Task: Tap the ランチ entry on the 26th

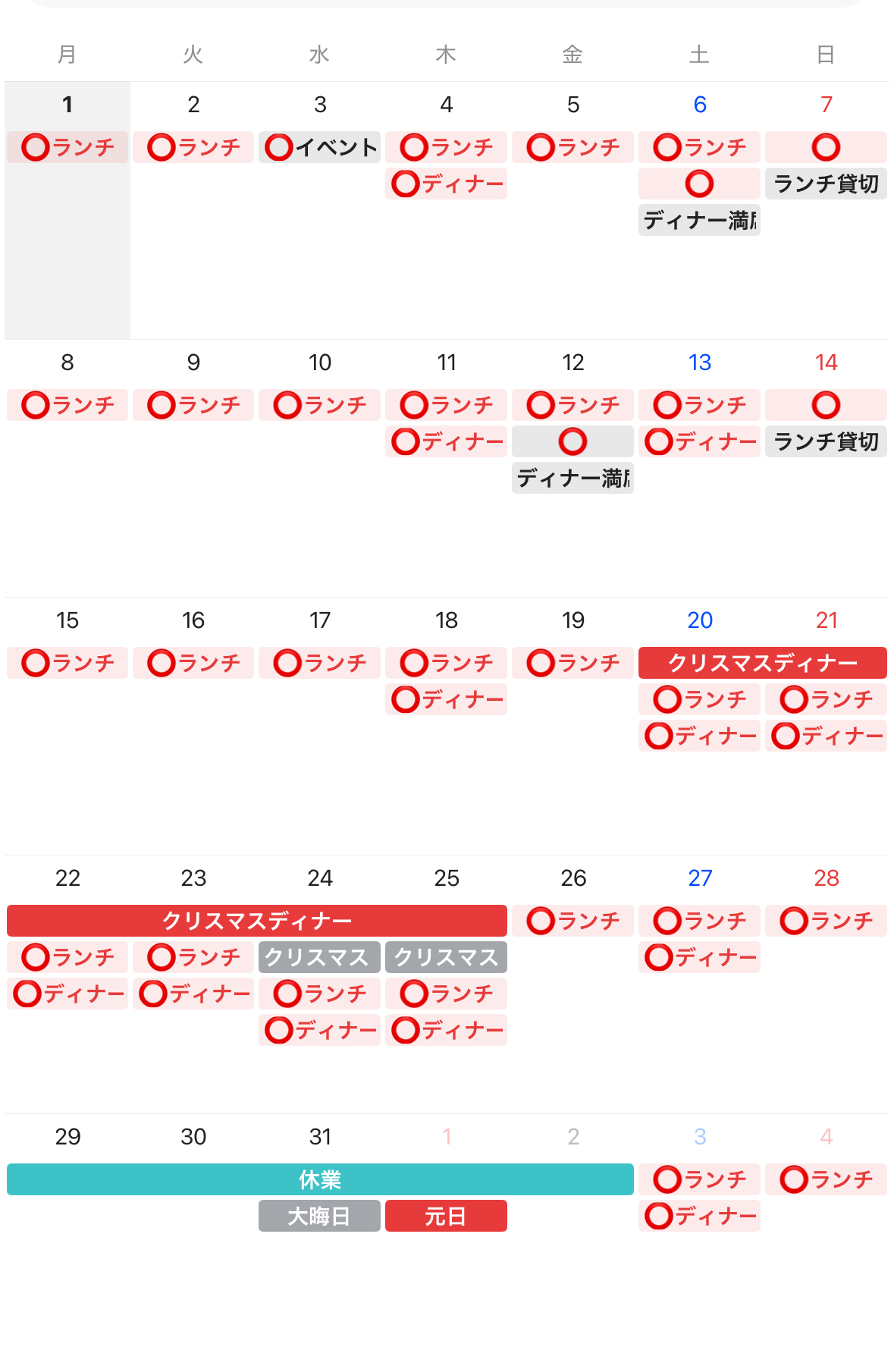Action: tap(572, 921)
